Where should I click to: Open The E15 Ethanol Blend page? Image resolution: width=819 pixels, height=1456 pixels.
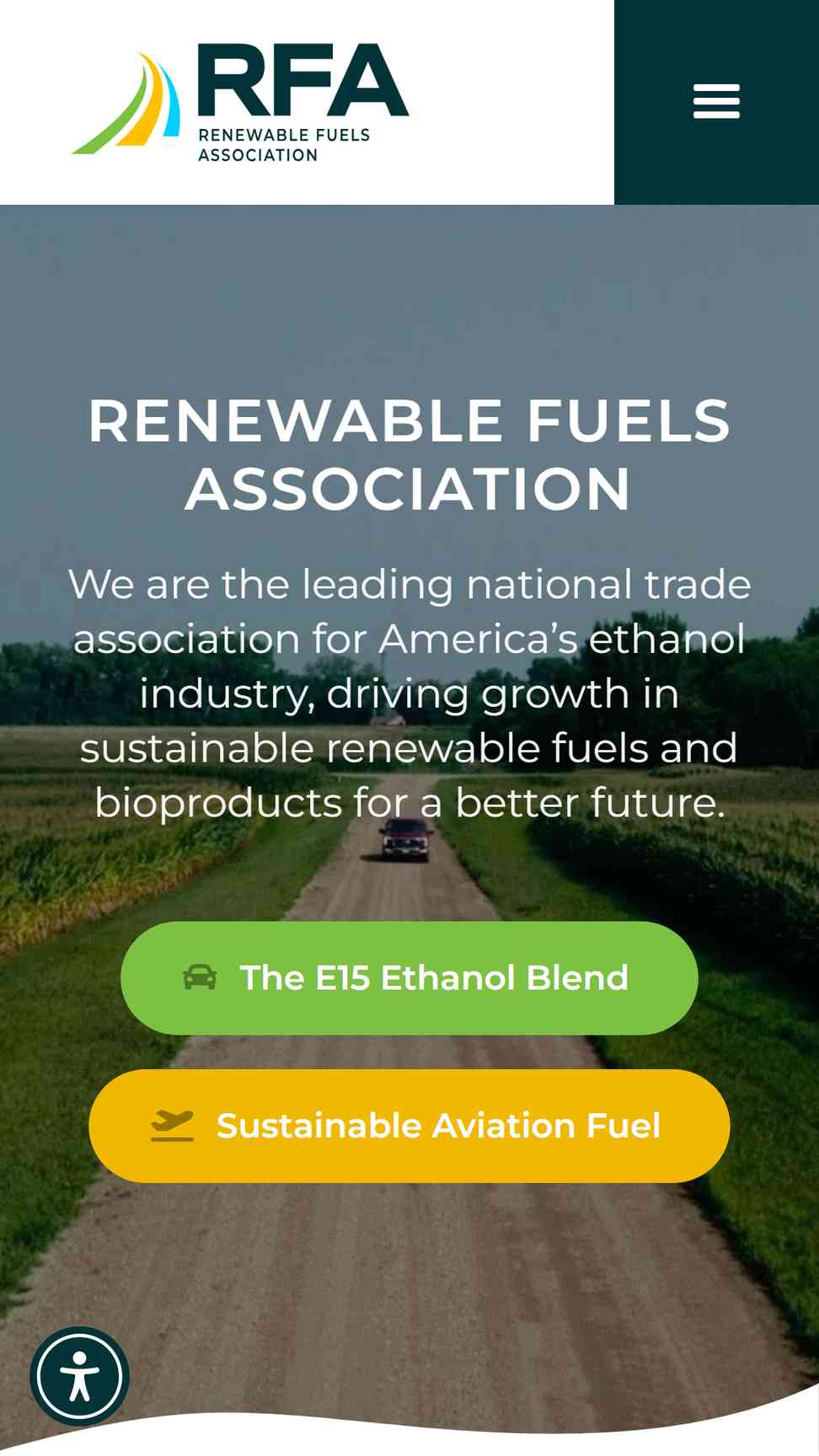click(x=409, y=978)
